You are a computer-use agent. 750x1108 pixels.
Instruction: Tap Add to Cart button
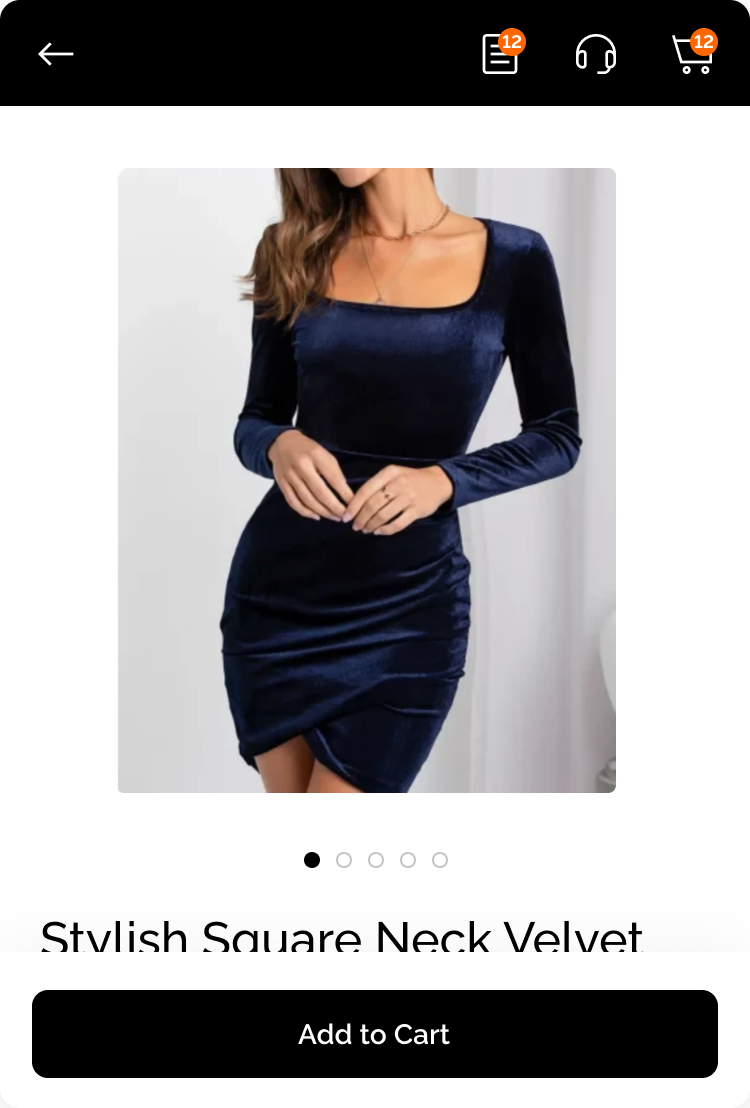tap(375, 1034)
